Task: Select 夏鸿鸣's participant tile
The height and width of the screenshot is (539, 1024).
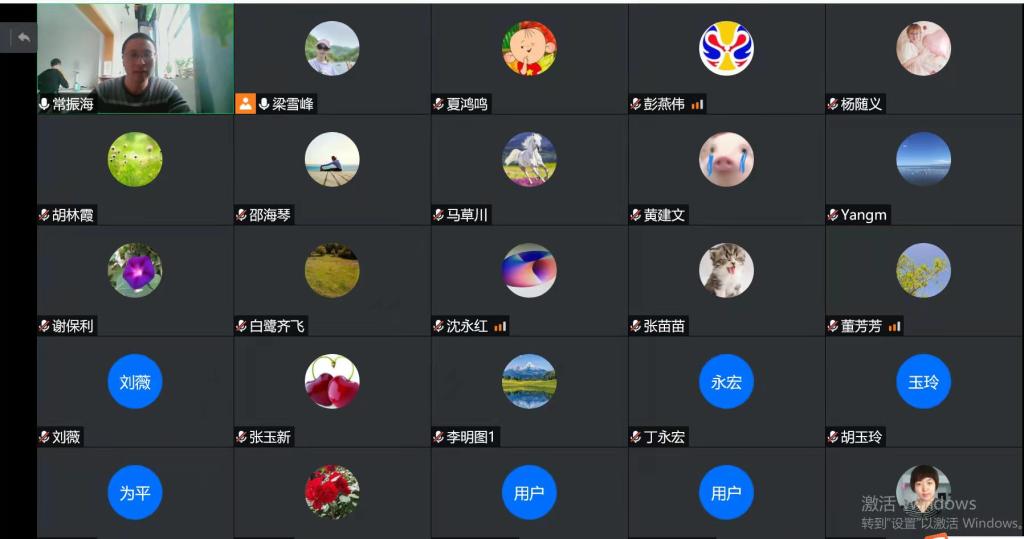Action: (x=529, y=58)
